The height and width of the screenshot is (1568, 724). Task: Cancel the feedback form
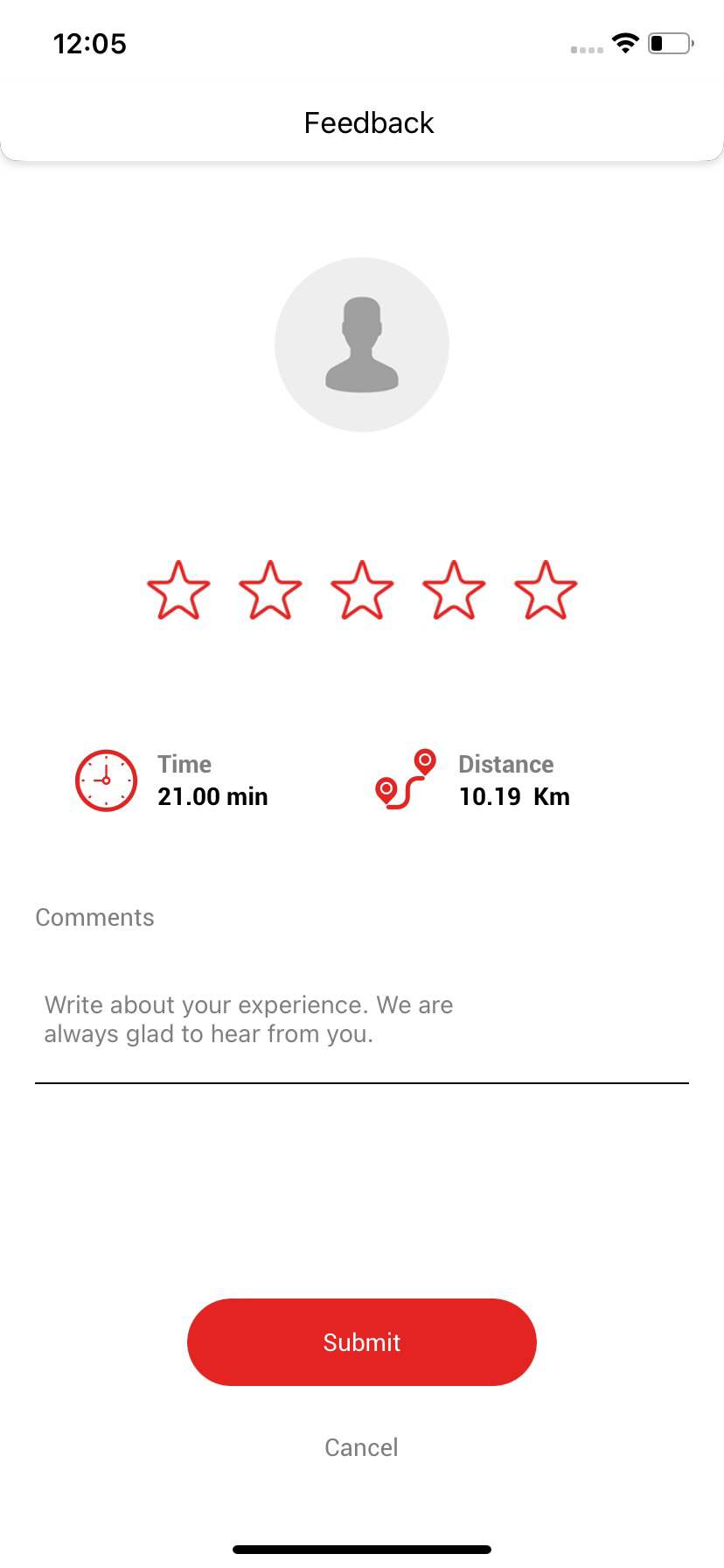point(362,1447)
